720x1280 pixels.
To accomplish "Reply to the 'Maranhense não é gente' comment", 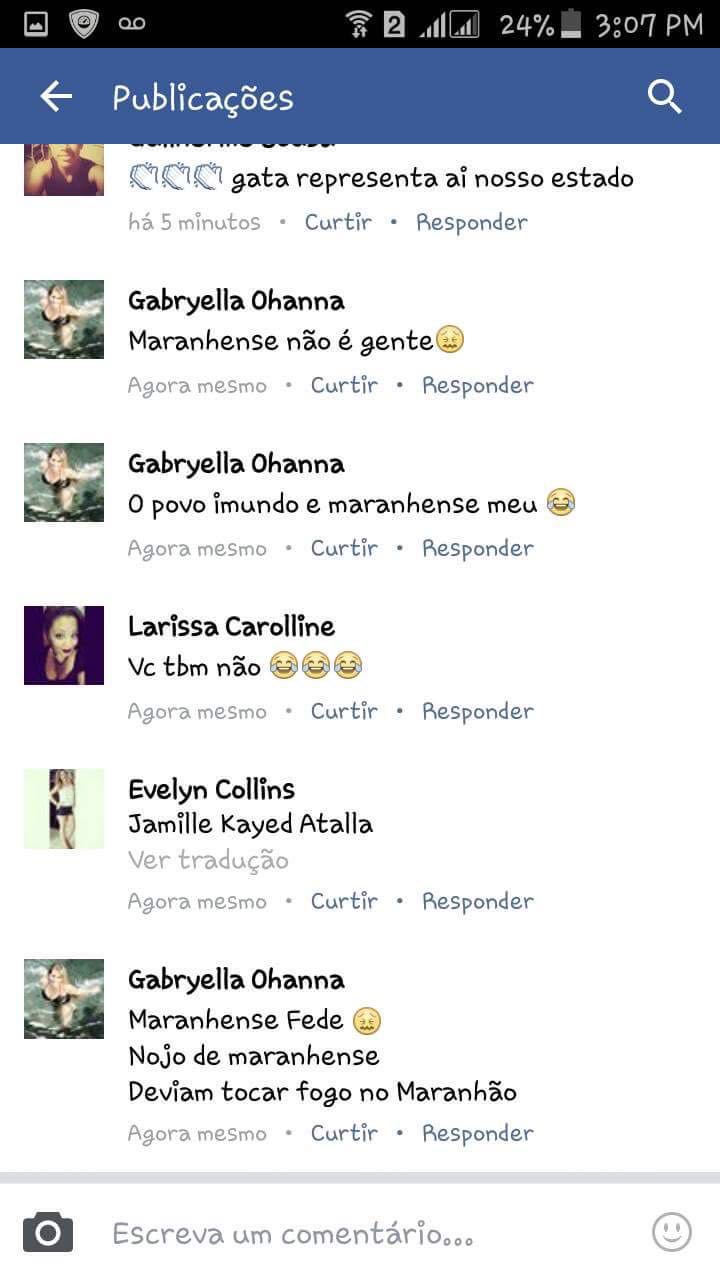I will click(477, 385).
